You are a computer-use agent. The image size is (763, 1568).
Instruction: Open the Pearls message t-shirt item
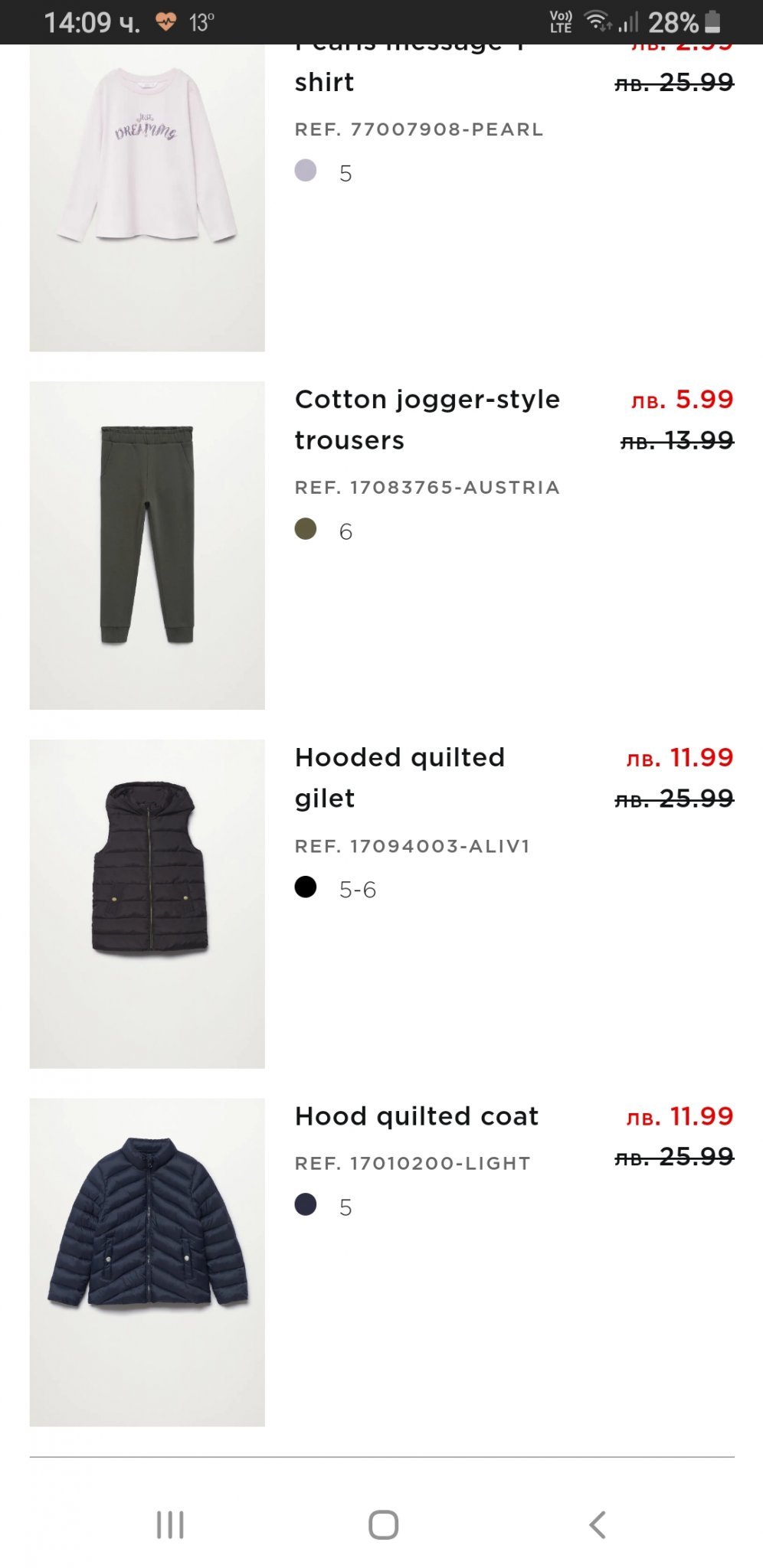[147, 198]
